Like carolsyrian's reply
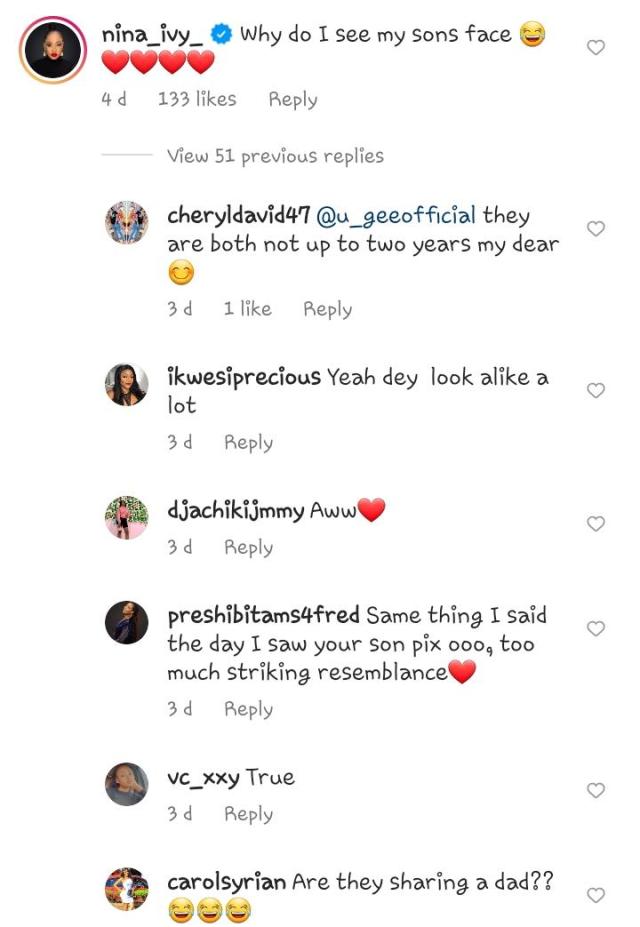The height and width of the screenshot is (927, 640). [x=595, y=896]
